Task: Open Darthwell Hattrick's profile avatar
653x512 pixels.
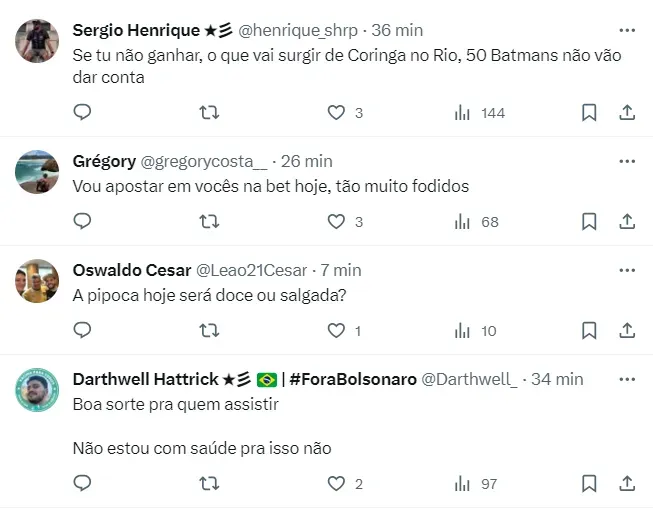Action: click(37, 390)
